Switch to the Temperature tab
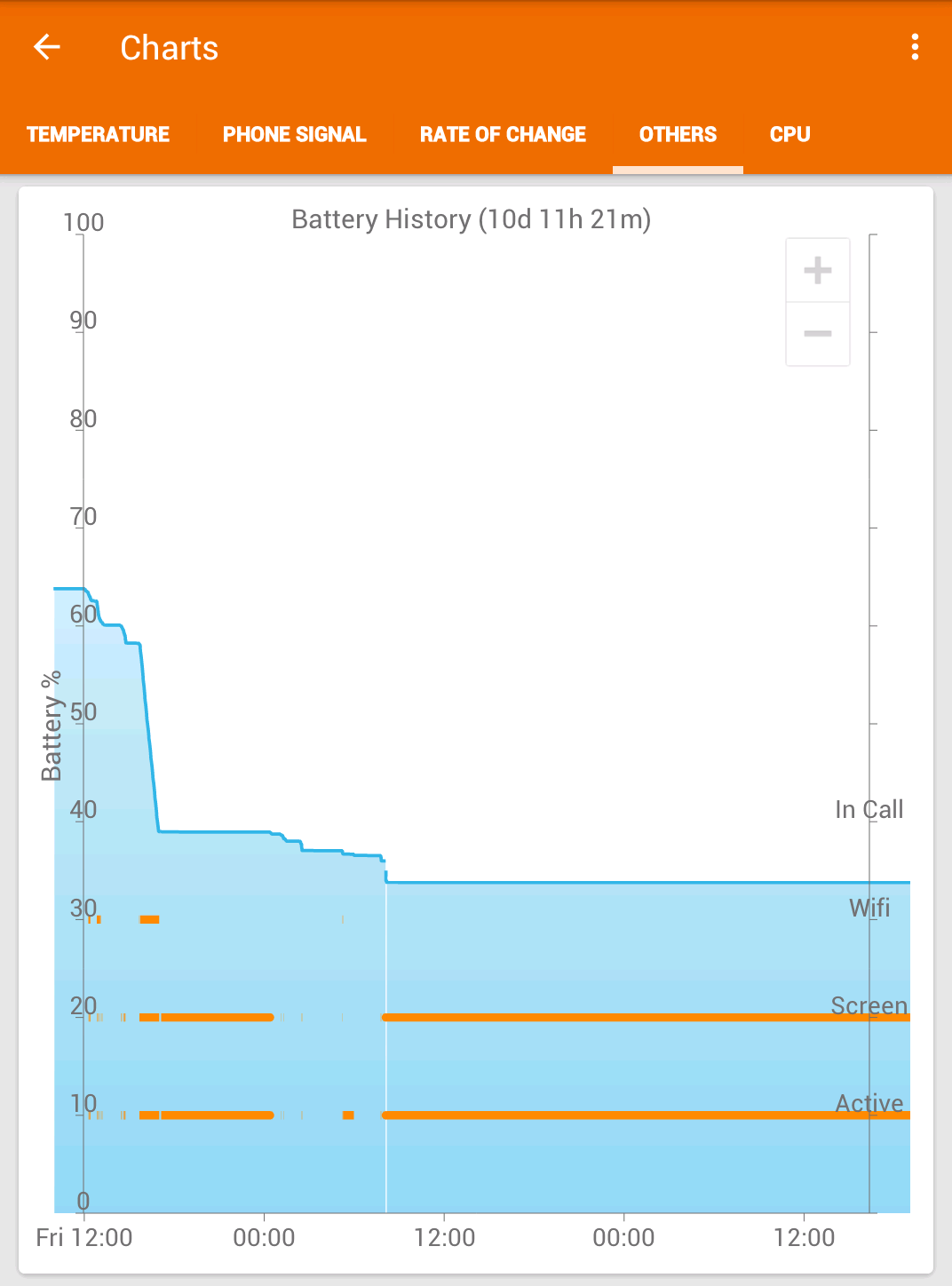Screen dimensions: 952x1286 tap(98, 134)
